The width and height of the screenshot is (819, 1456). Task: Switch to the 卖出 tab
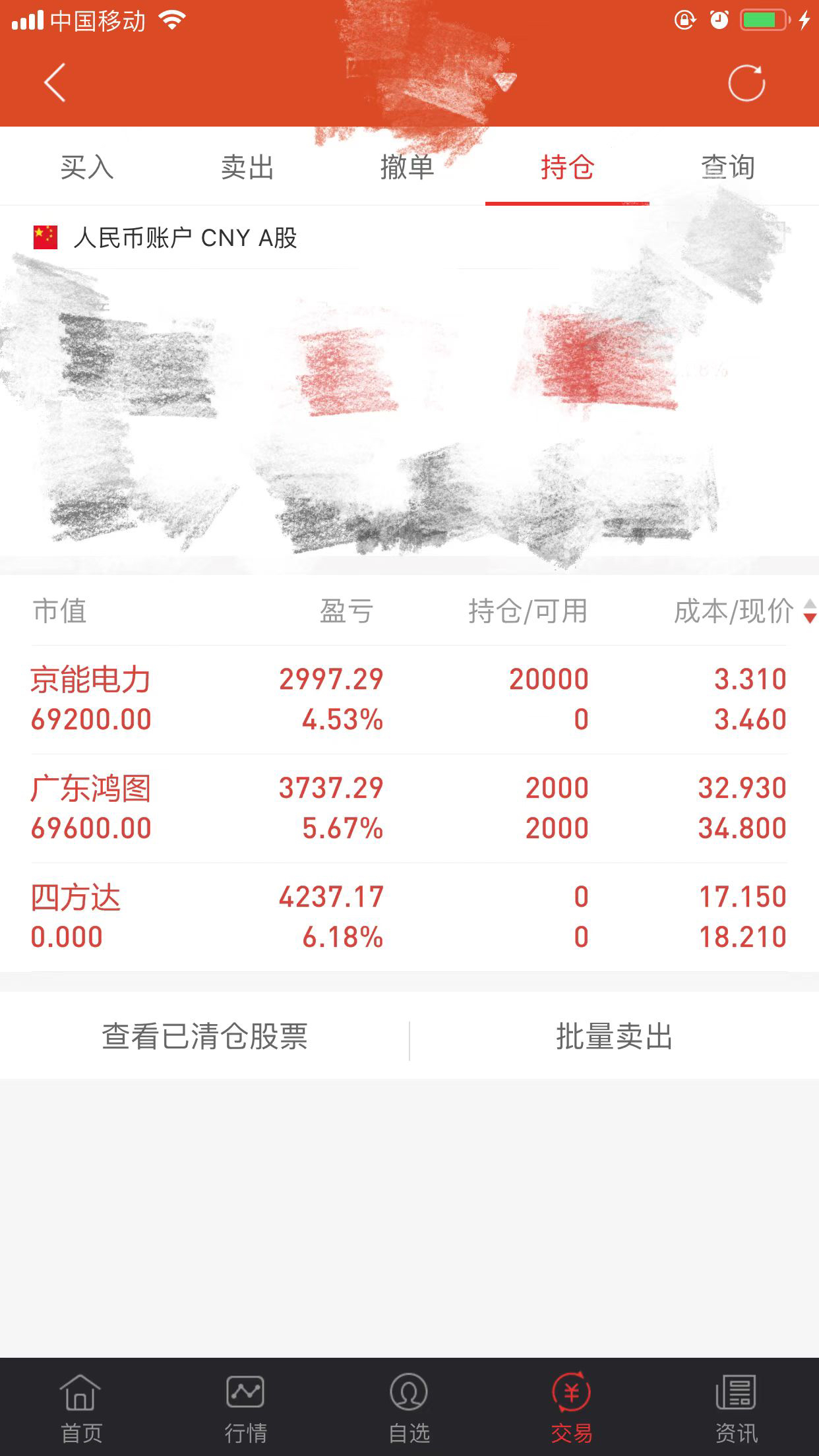[x=247, y=167]
